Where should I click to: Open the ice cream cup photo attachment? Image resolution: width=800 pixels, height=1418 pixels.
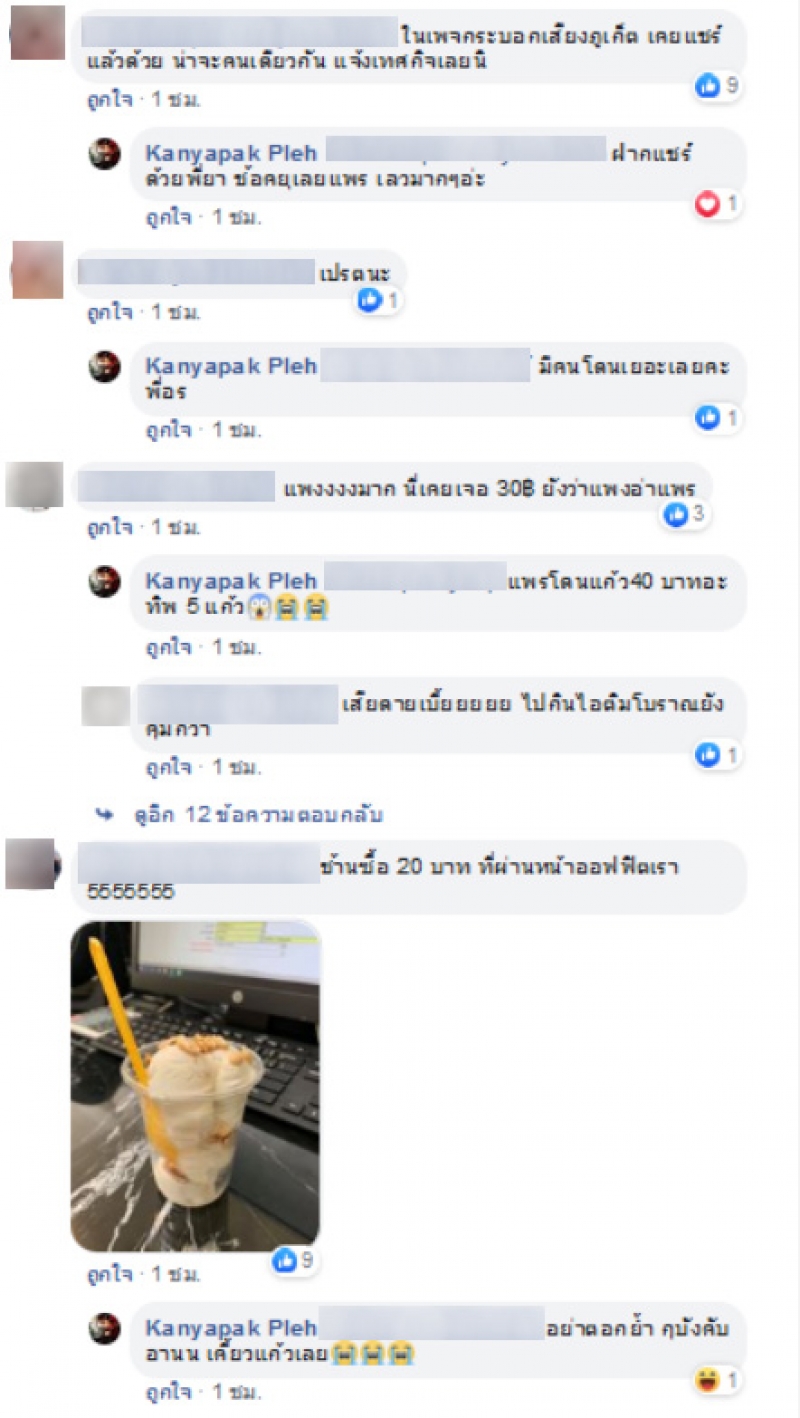(x=196, y=1086)
